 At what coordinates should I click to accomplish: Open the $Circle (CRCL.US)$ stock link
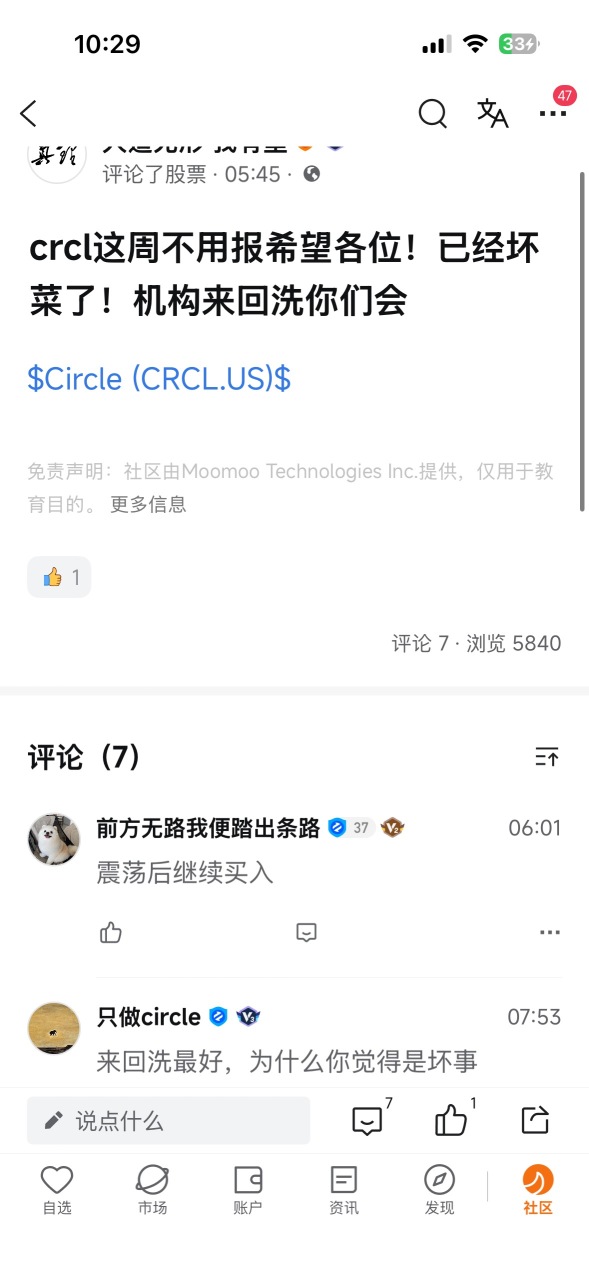click(x=159, y=379)
